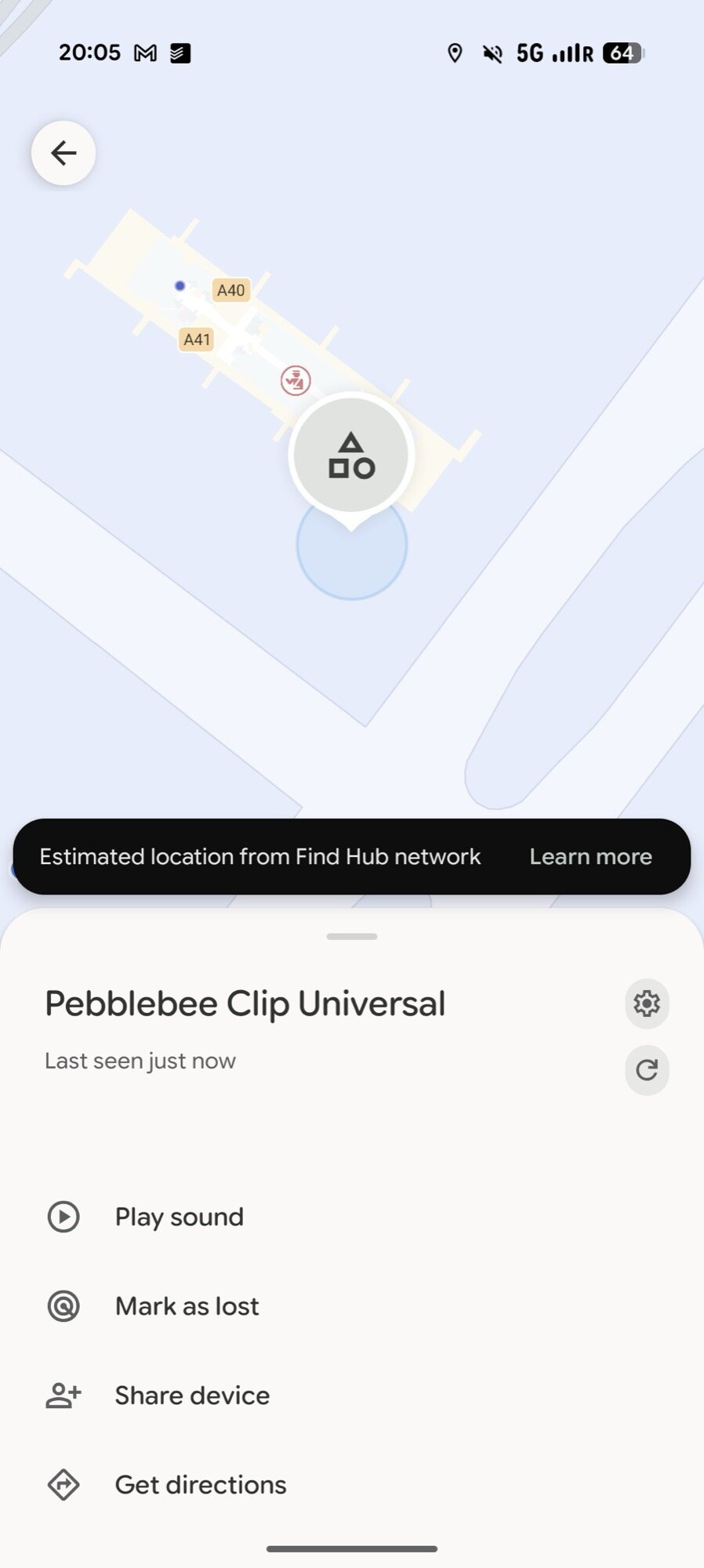Open Learn more about Find Hub network
704x1568 pixels.
590,856
